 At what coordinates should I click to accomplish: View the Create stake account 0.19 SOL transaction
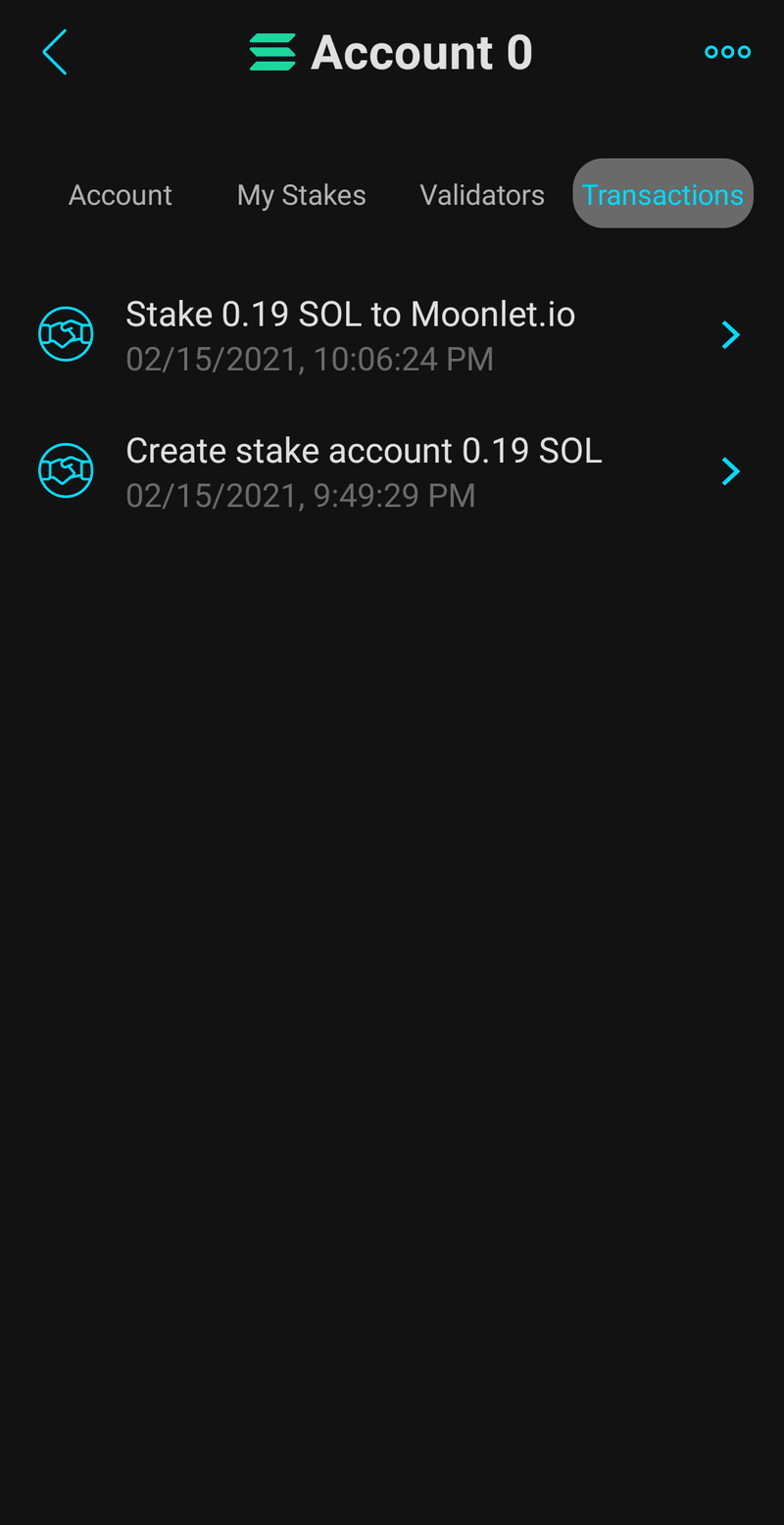tap(390, 471)
